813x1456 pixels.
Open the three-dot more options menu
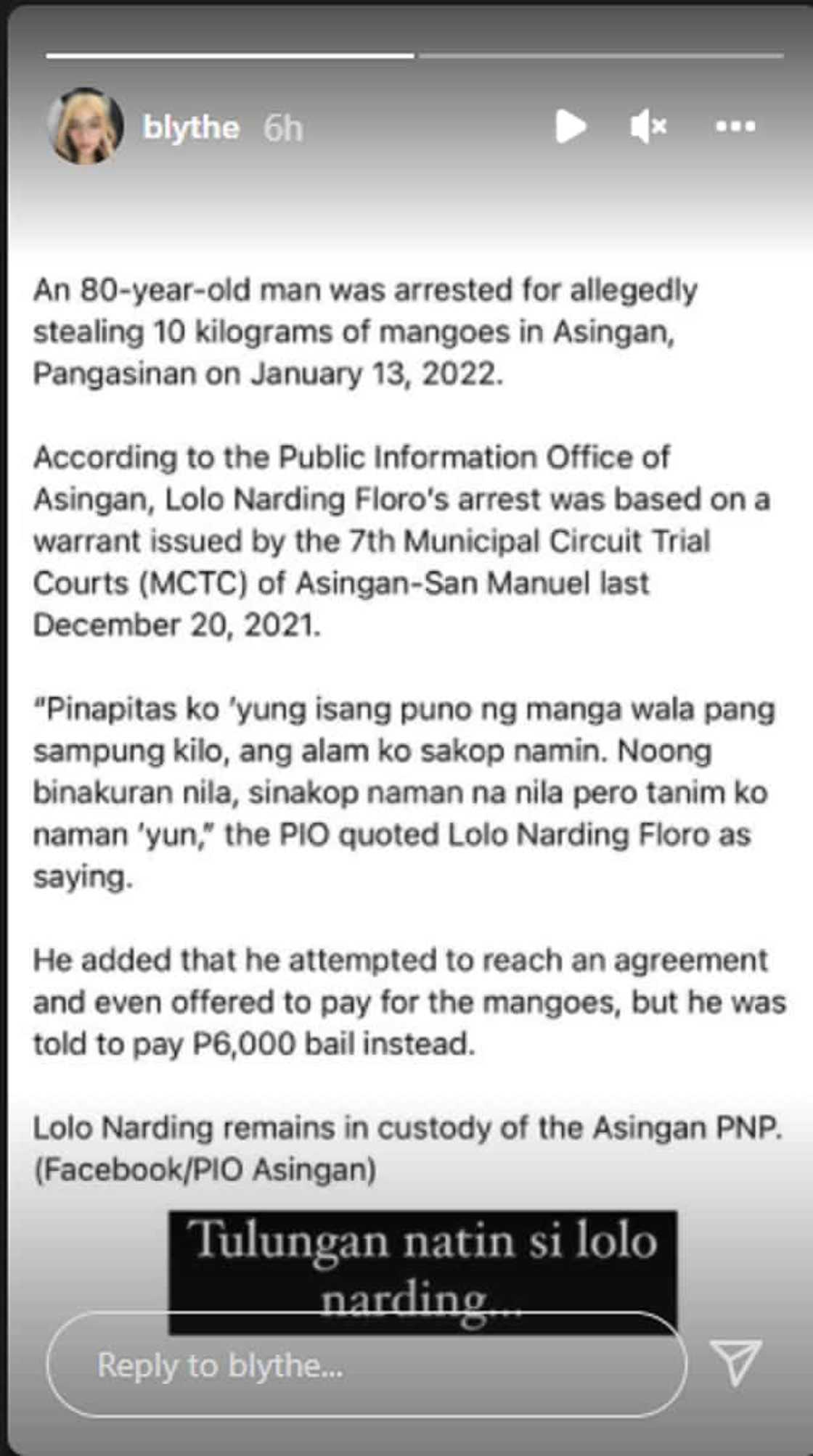pos(735,127)
